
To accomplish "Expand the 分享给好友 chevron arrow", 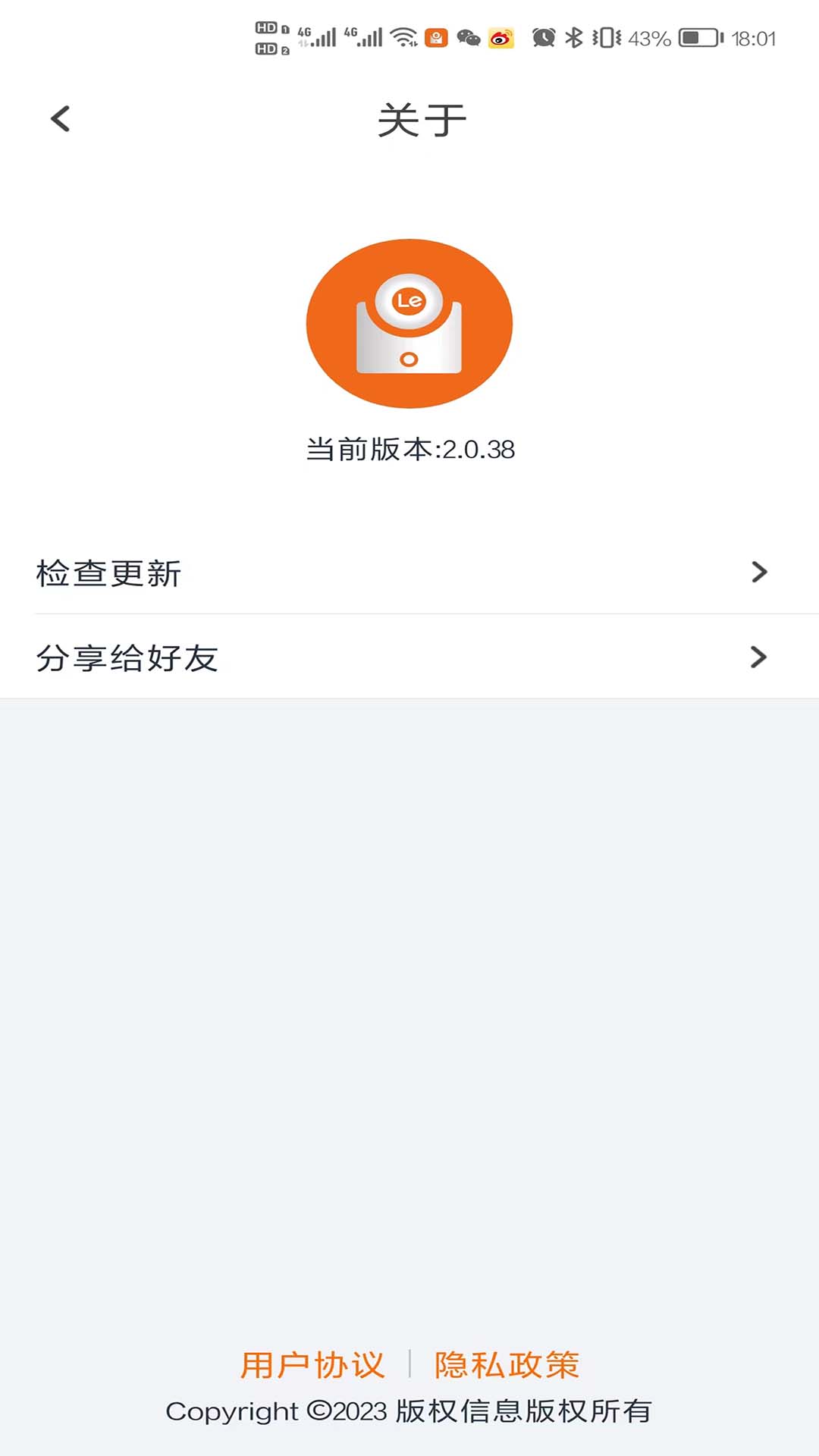I will pyautogui.click(x=758, y=657).
